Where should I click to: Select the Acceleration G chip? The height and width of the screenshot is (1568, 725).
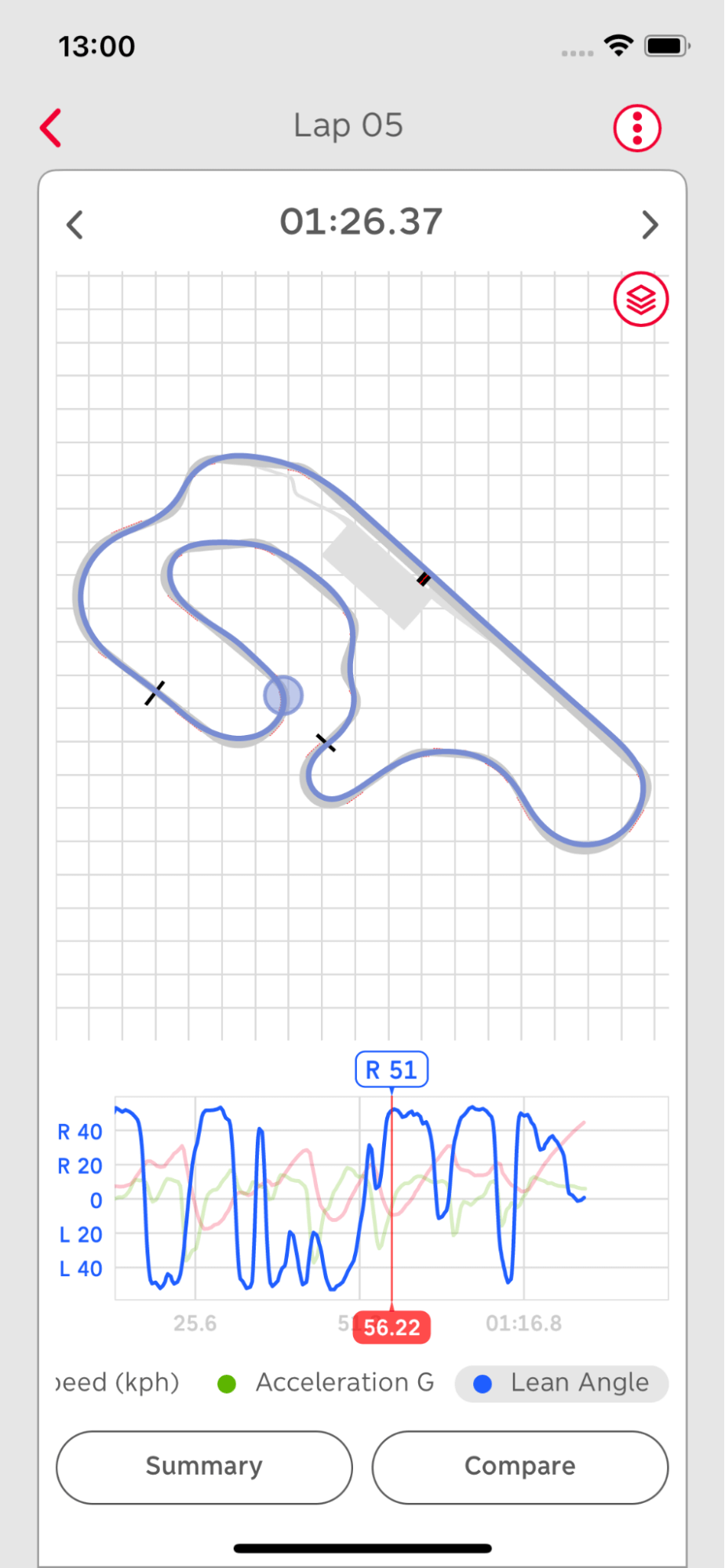(x=326, y=1383)
